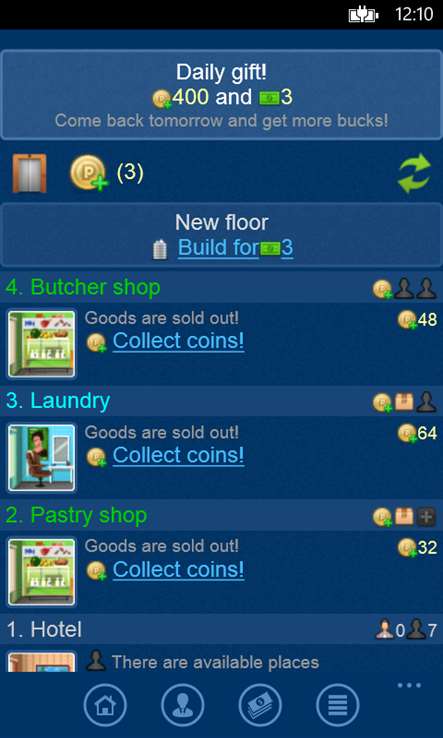443x738 pixels.
Task: Refresh the tower with green arrows
Action: [414, 173]
